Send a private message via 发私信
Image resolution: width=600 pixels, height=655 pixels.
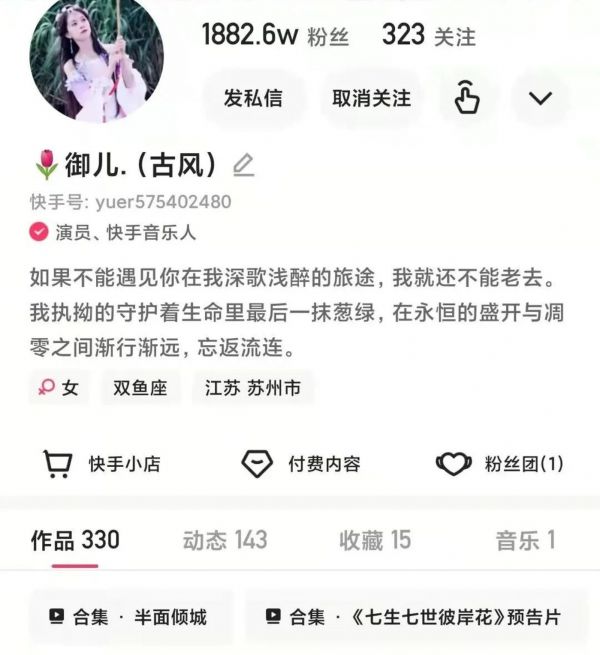[x=253, y=98]
